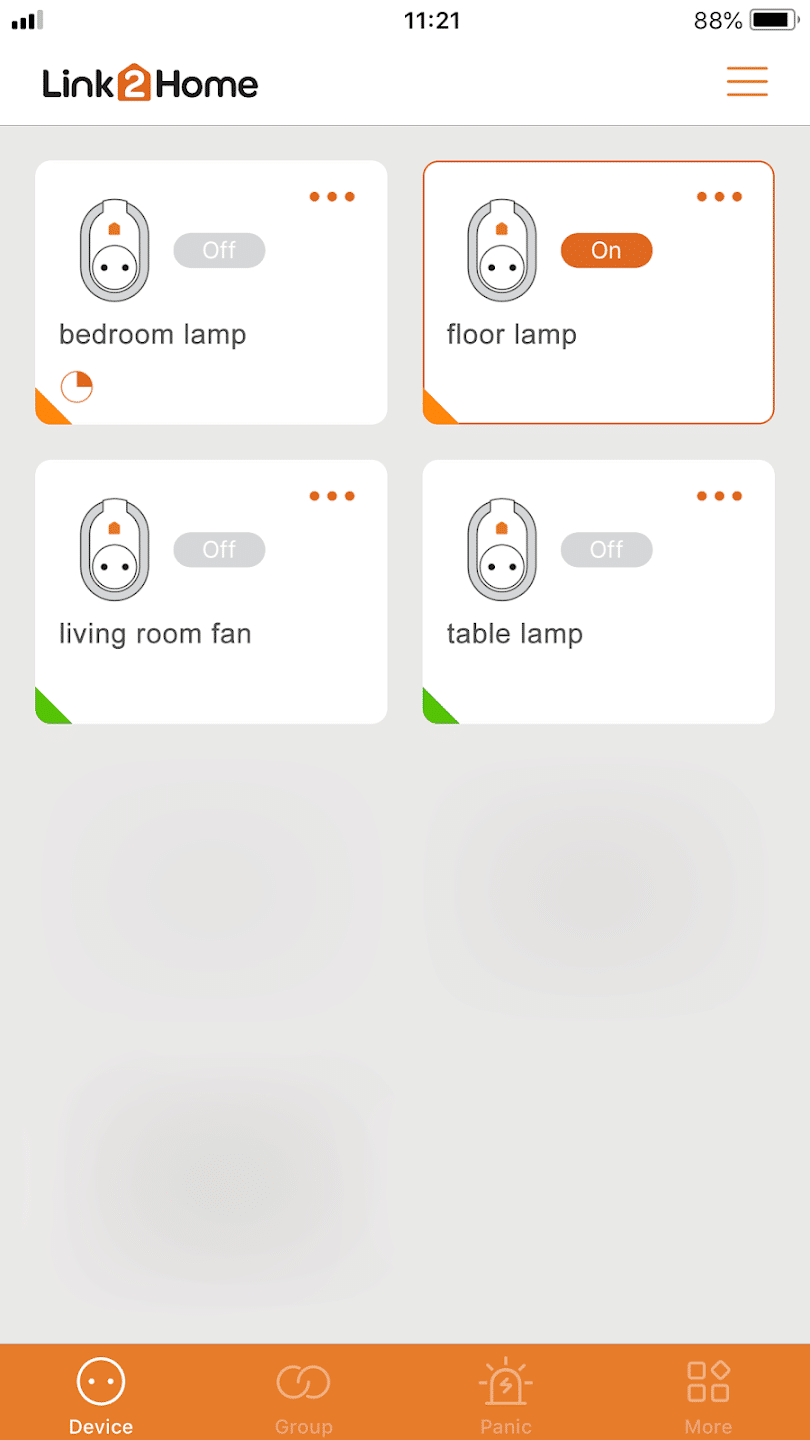Select the Group icon in bottom navigation
Screen dimensions: 810x1440
click(304, 1390)
